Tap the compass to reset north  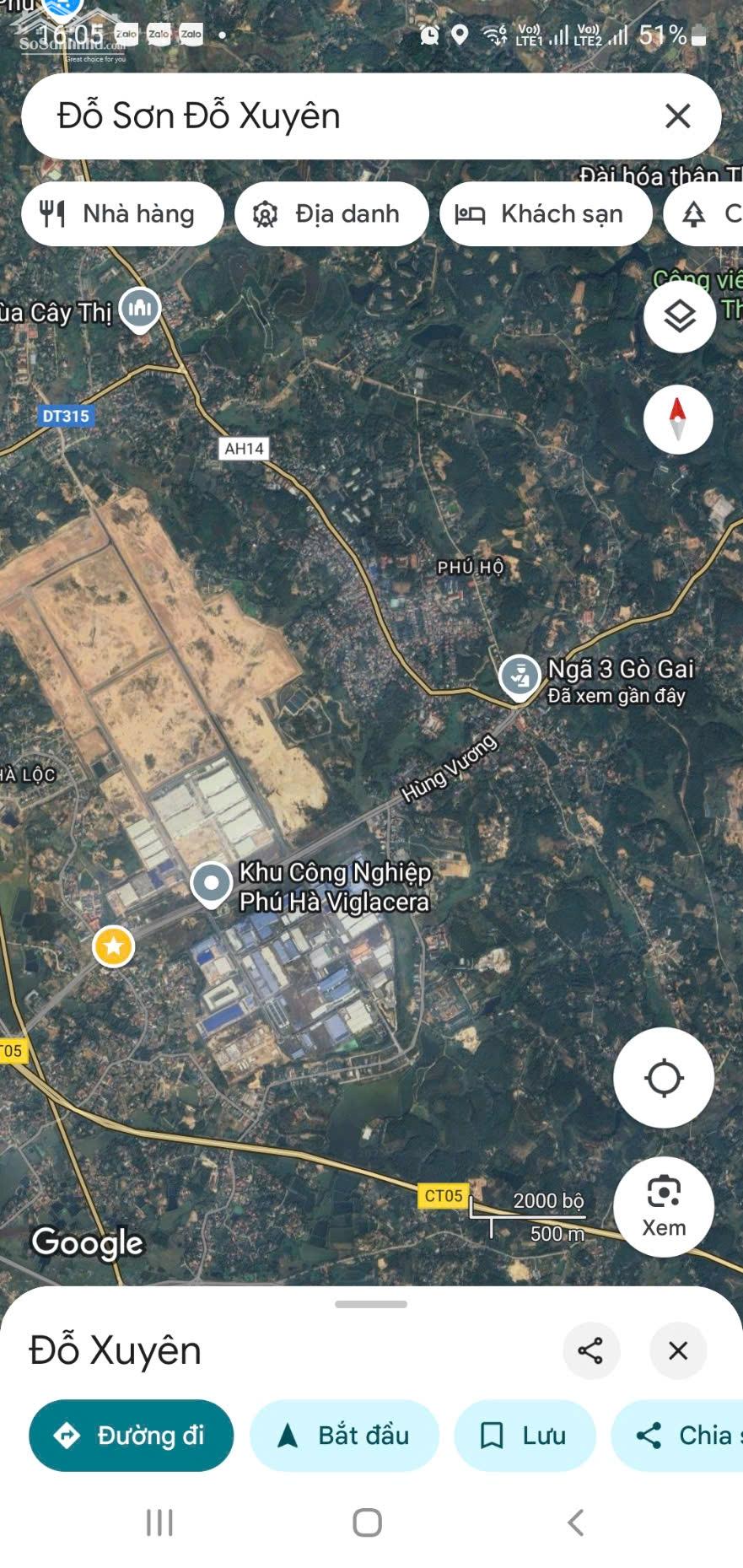678,419
